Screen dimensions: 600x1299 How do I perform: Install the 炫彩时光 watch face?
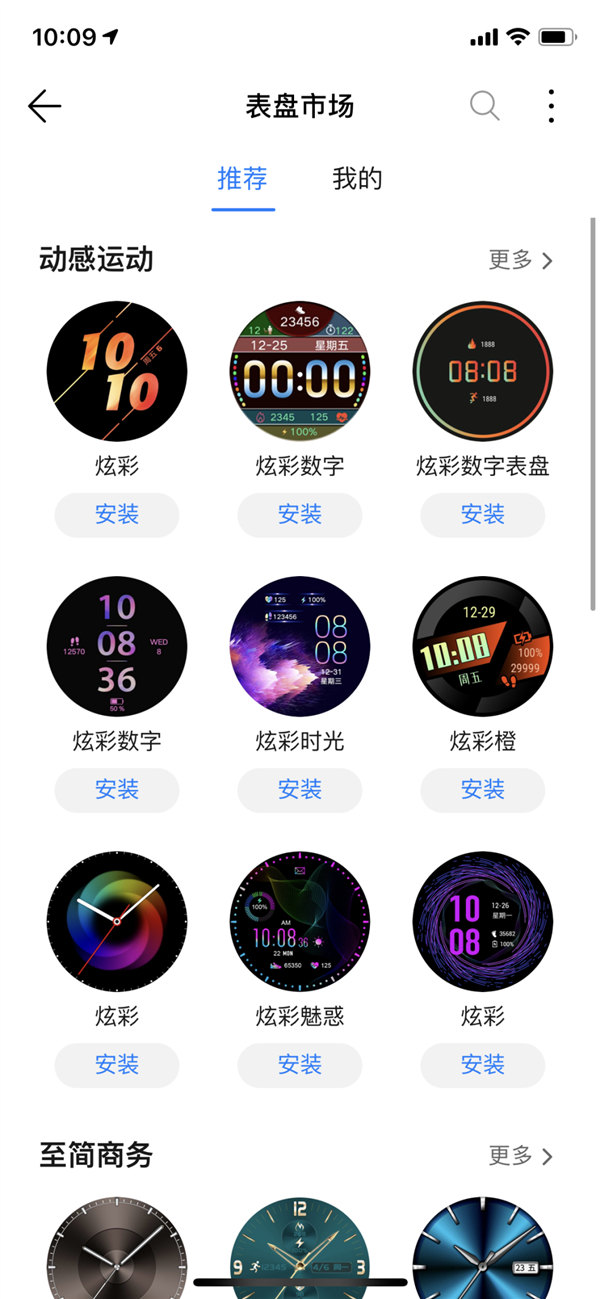[299, 790]
